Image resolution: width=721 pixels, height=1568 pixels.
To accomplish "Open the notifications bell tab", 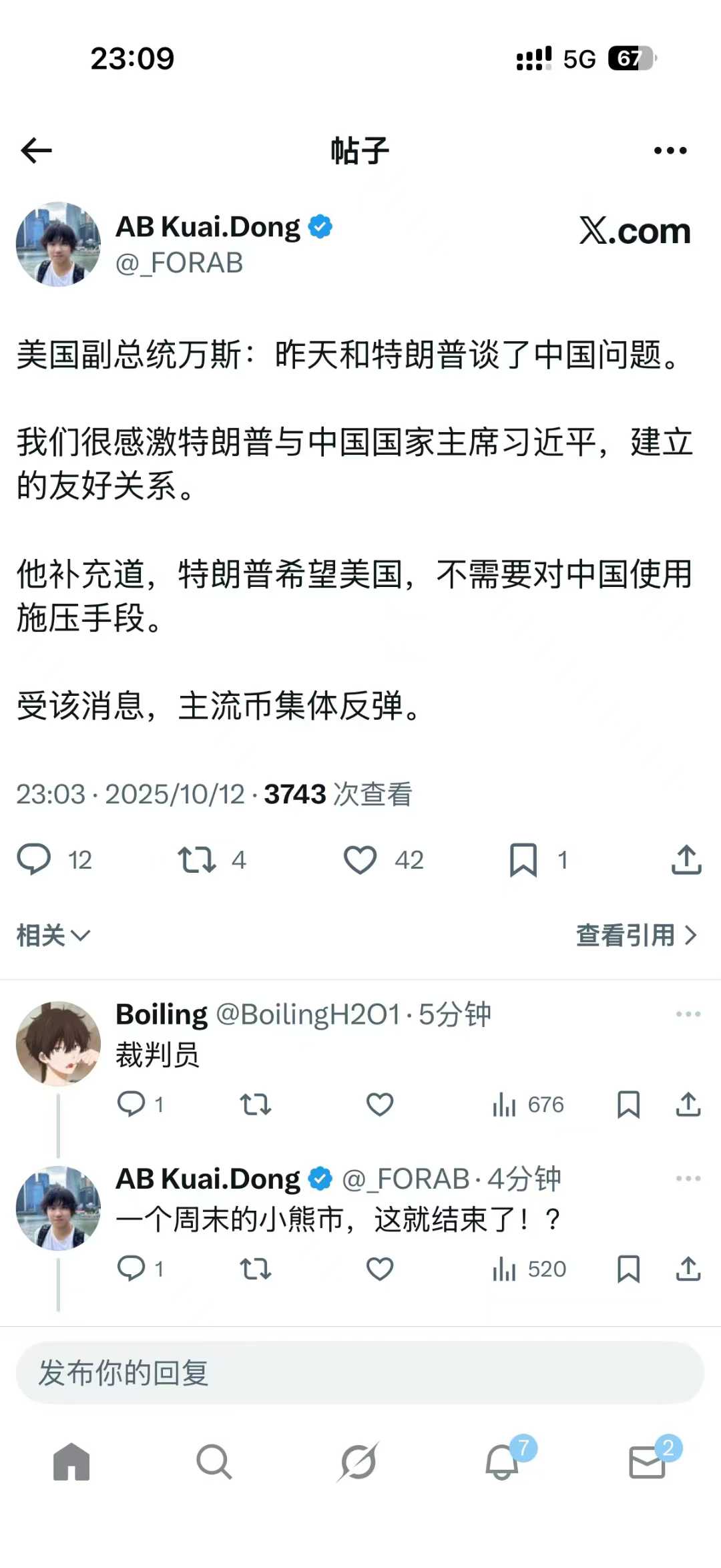I will tap(502, 1462).
